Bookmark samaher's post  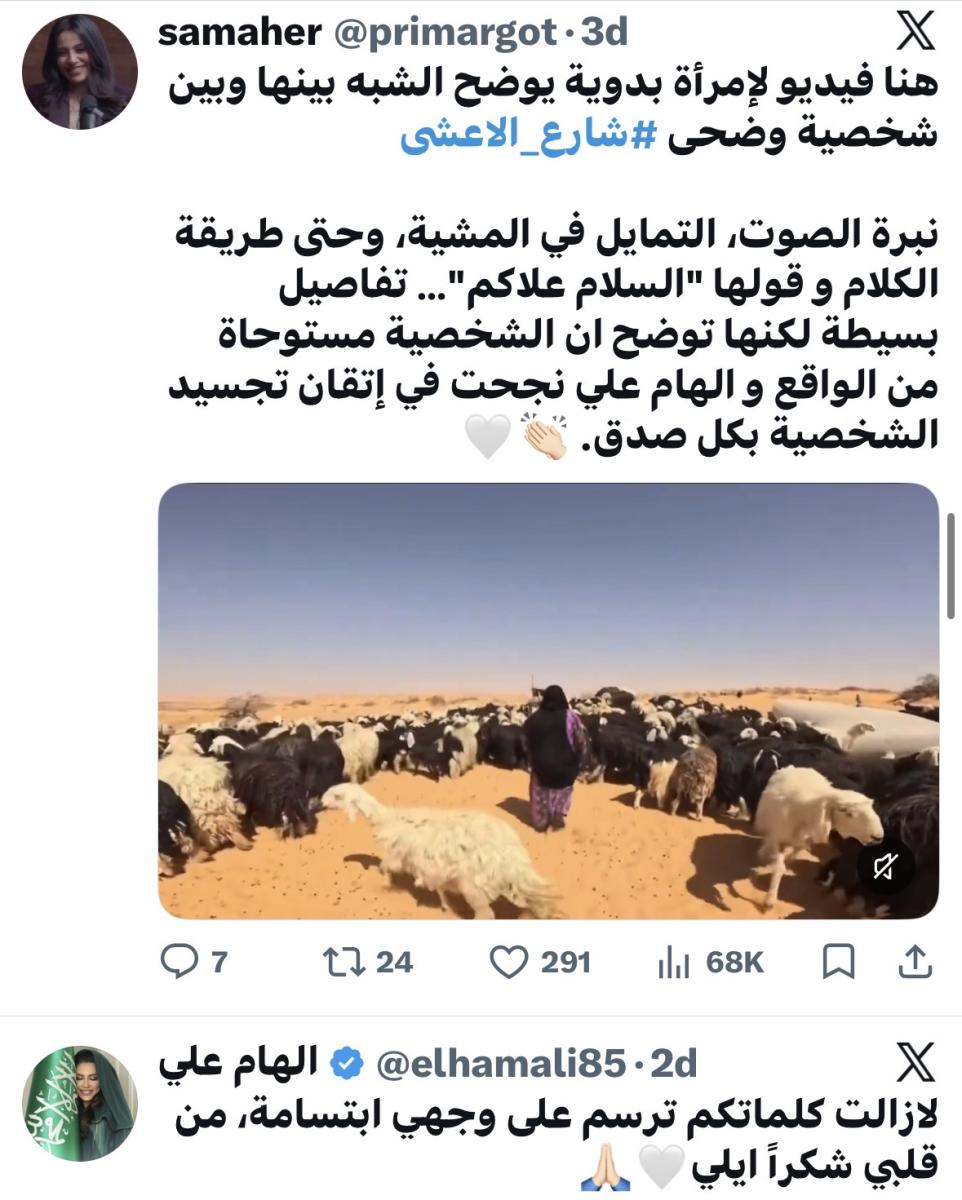click(x=838, y=962)
